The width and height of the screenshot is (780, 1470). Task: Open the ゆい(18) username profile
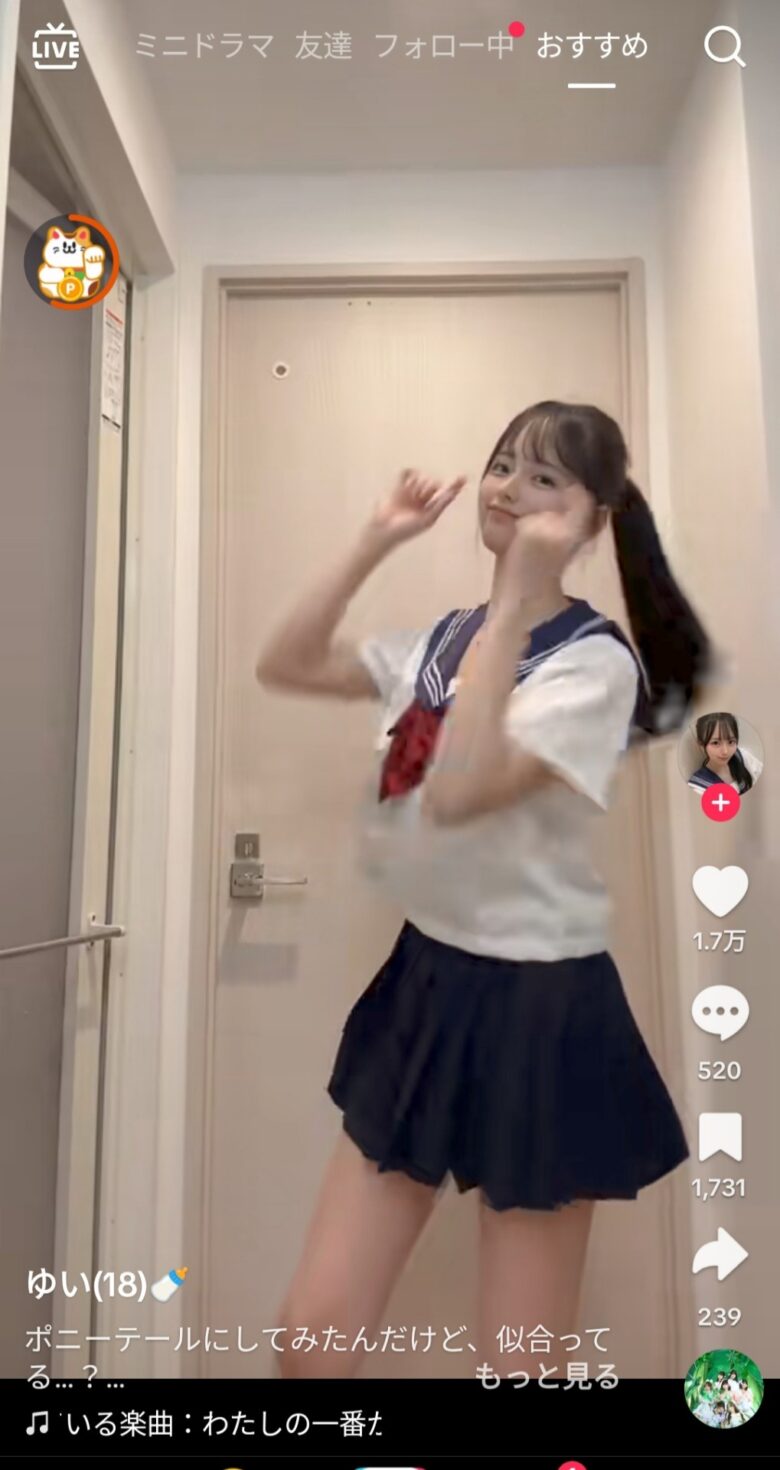pyautogui.click(x=88, y=1284)
